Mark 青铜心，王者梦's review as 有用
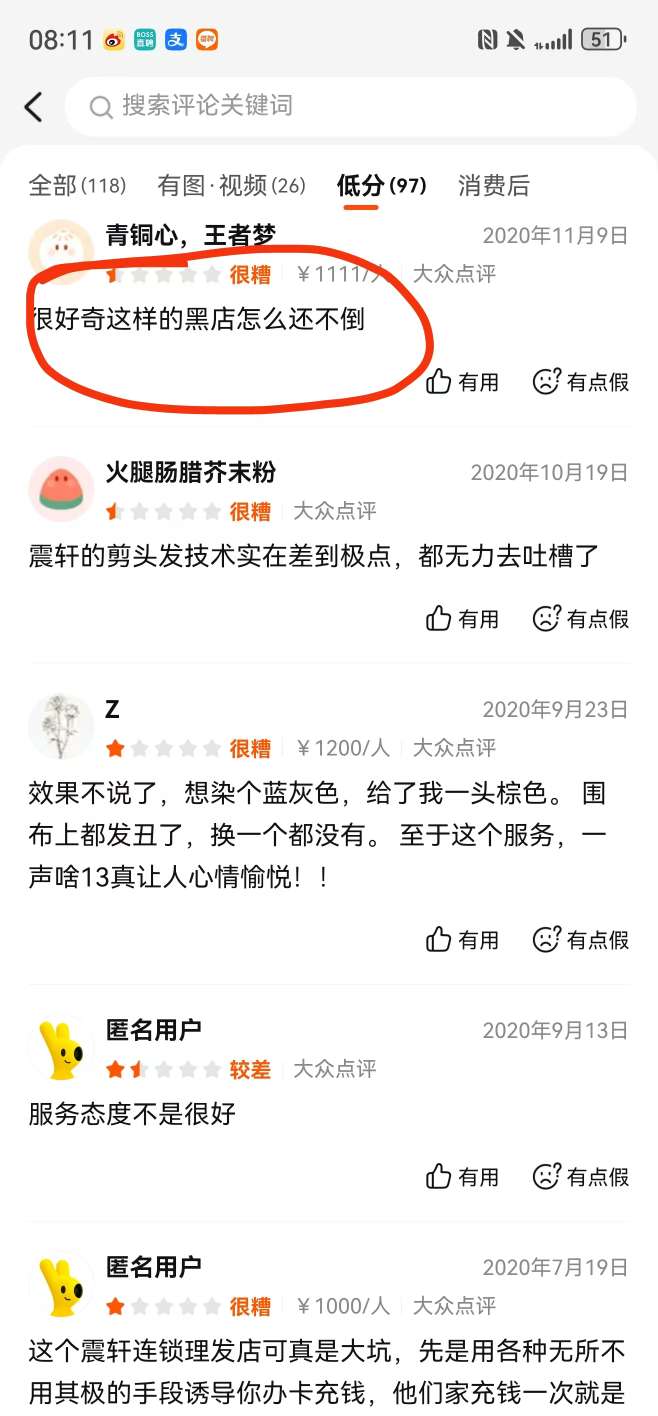 (462, 381)
